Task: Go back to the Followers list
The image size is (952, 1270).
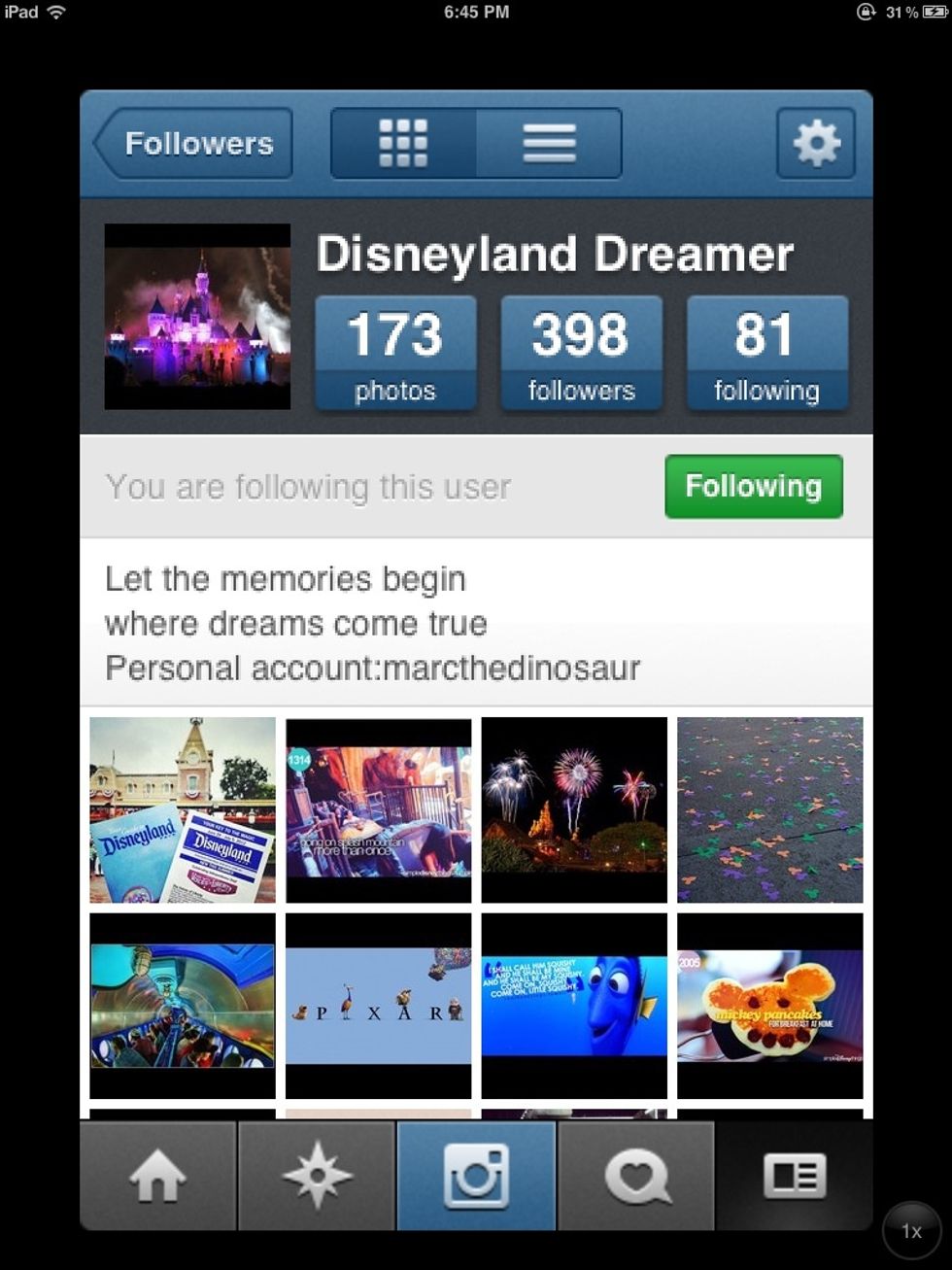Action: pyautogui.click(x=194, y=144)
